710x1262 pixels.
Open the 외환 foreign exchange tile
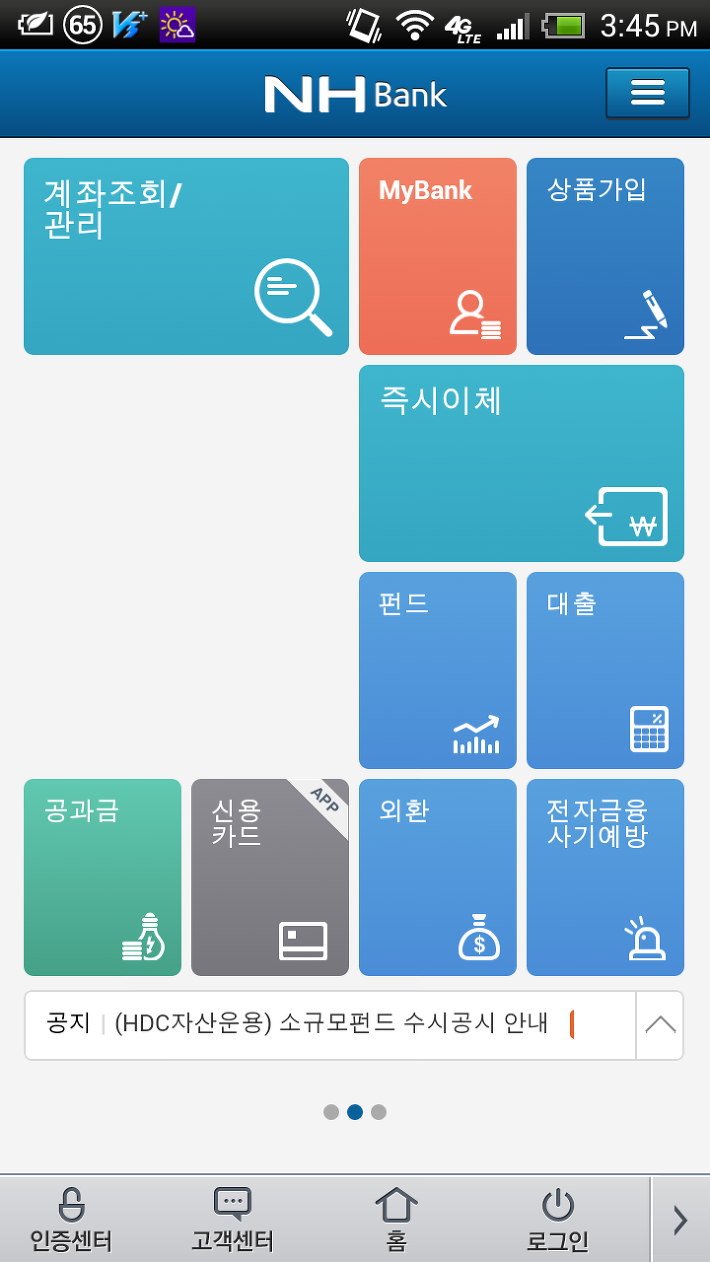[x=438, y=877]
